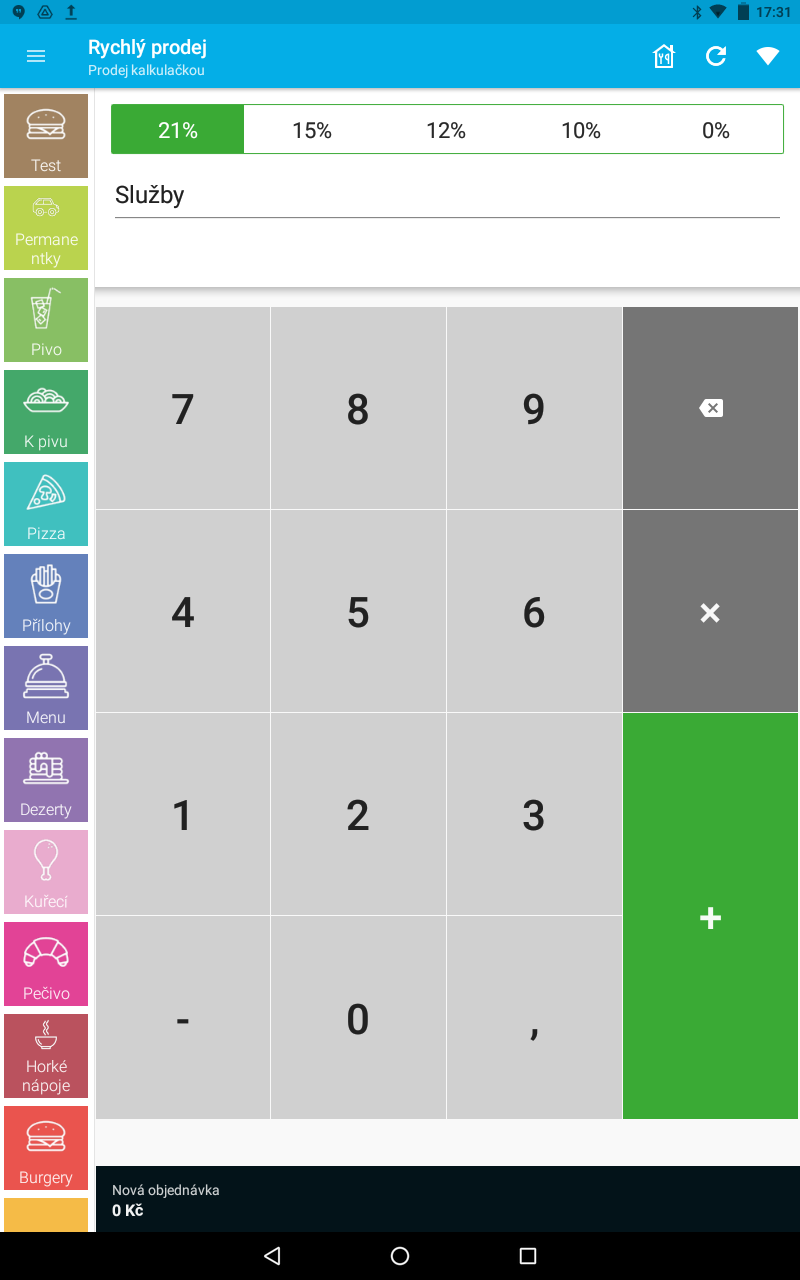Select the 15% VAT rate
Screen dimensions: 800x1280
[312, 130]
